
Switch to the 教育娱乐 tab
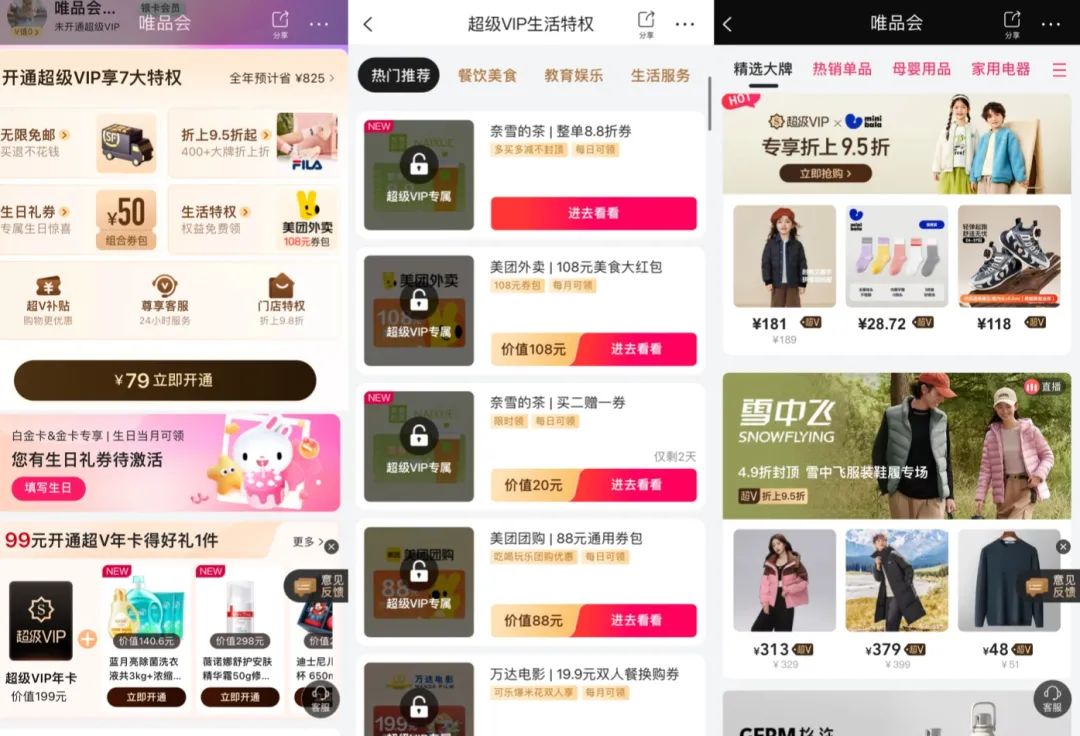(573, 75)
